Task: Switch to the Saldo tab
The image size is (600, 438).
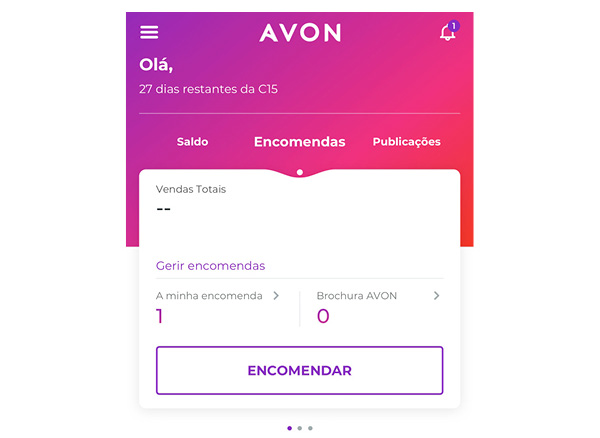Action: 192,142
